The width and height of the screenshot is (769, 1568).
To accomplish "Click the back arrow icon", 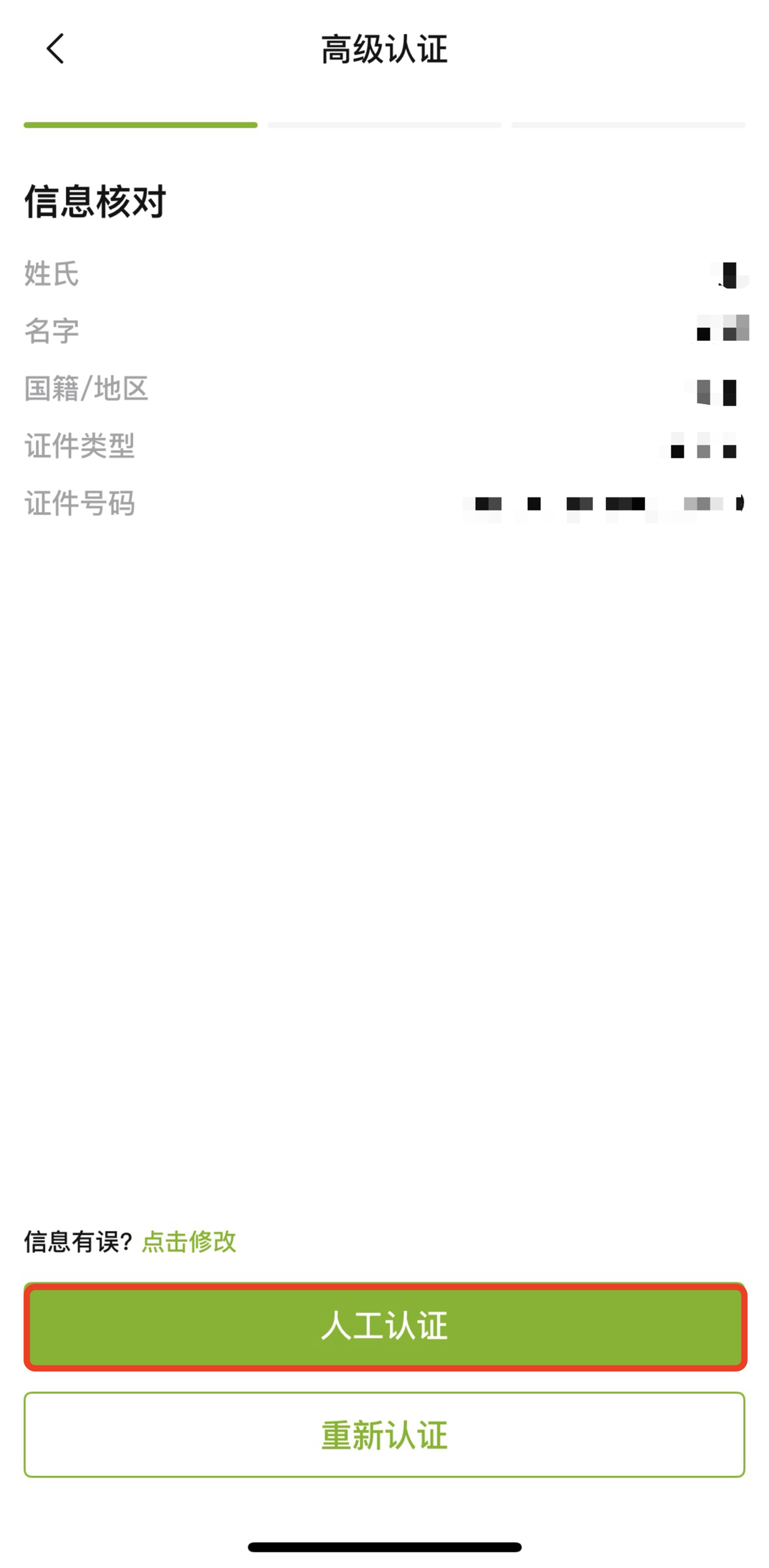I will [x=55, y=49].
